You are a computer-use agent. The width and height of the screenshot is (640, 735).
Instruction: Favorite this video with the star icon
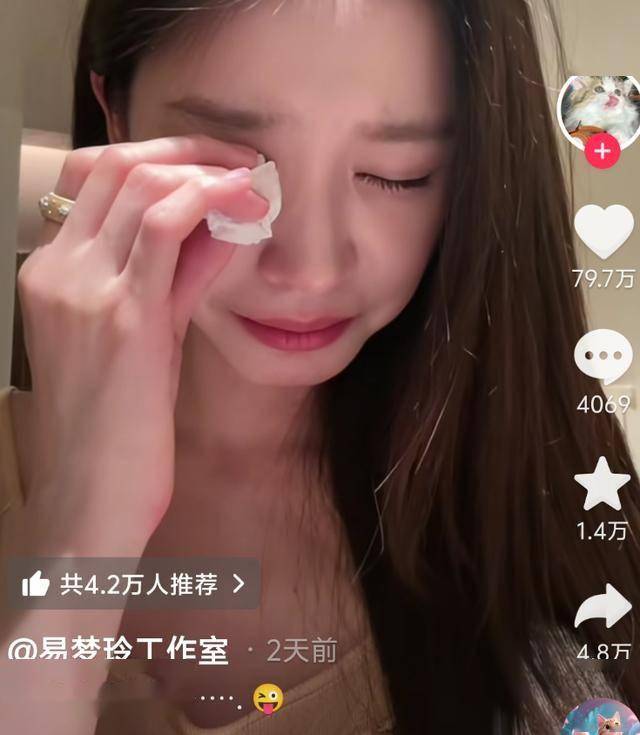pos(602,484)
